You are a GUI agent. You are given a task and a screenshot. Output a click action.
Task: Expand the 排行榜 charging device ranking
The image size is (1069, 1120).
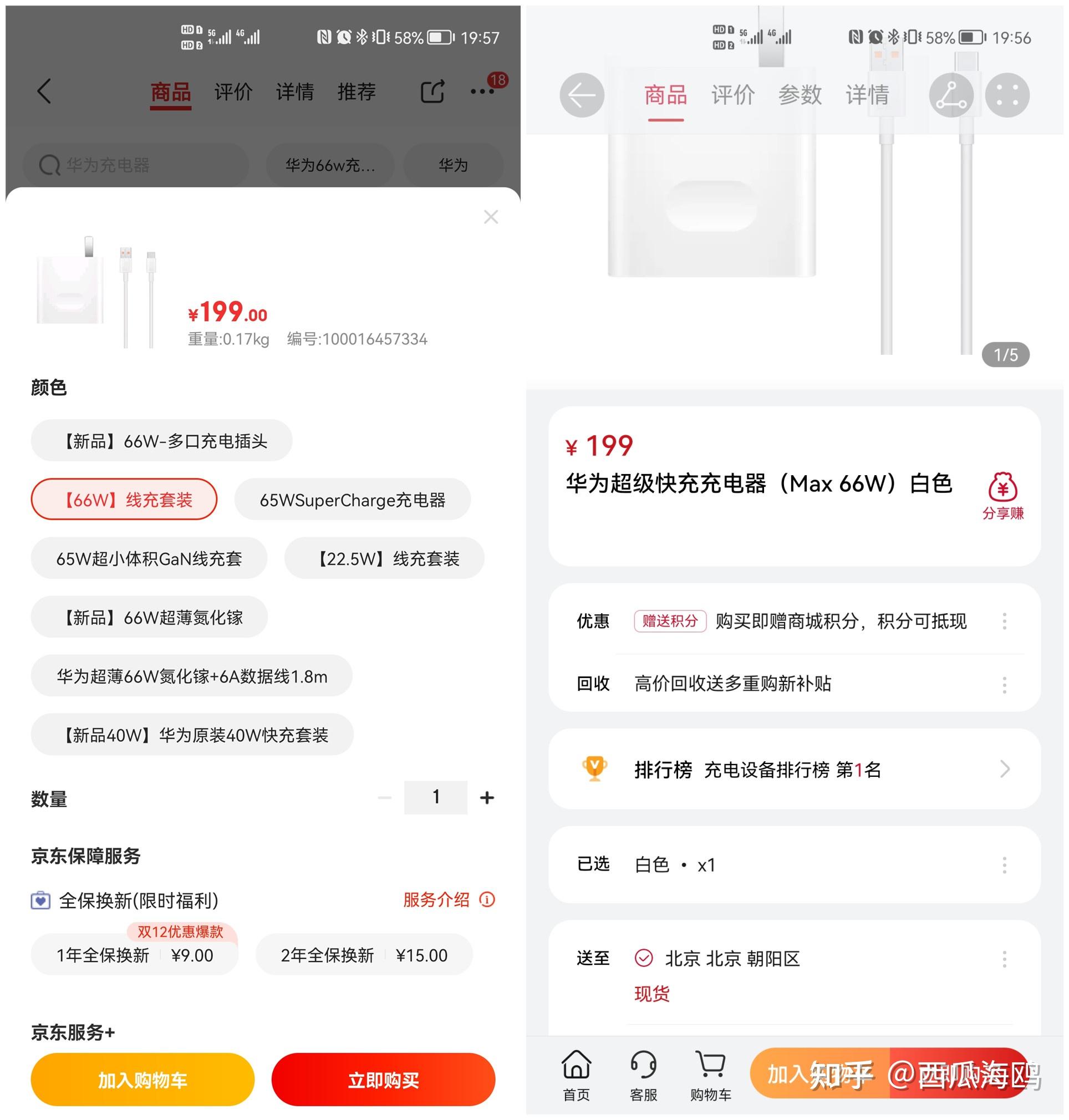[798, 769]
